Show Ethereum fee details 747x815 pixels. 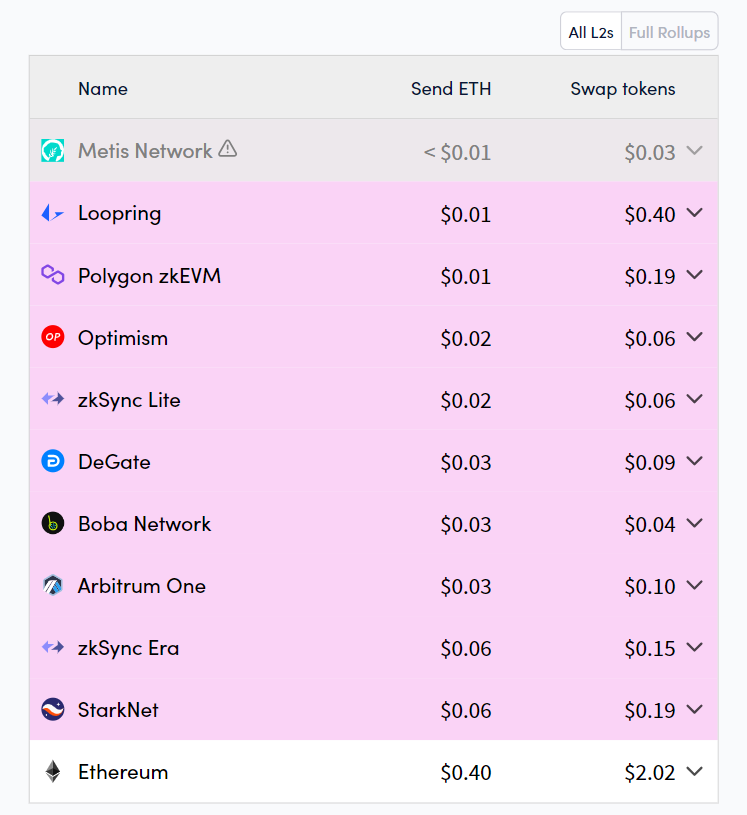click(x=696, y=771)
